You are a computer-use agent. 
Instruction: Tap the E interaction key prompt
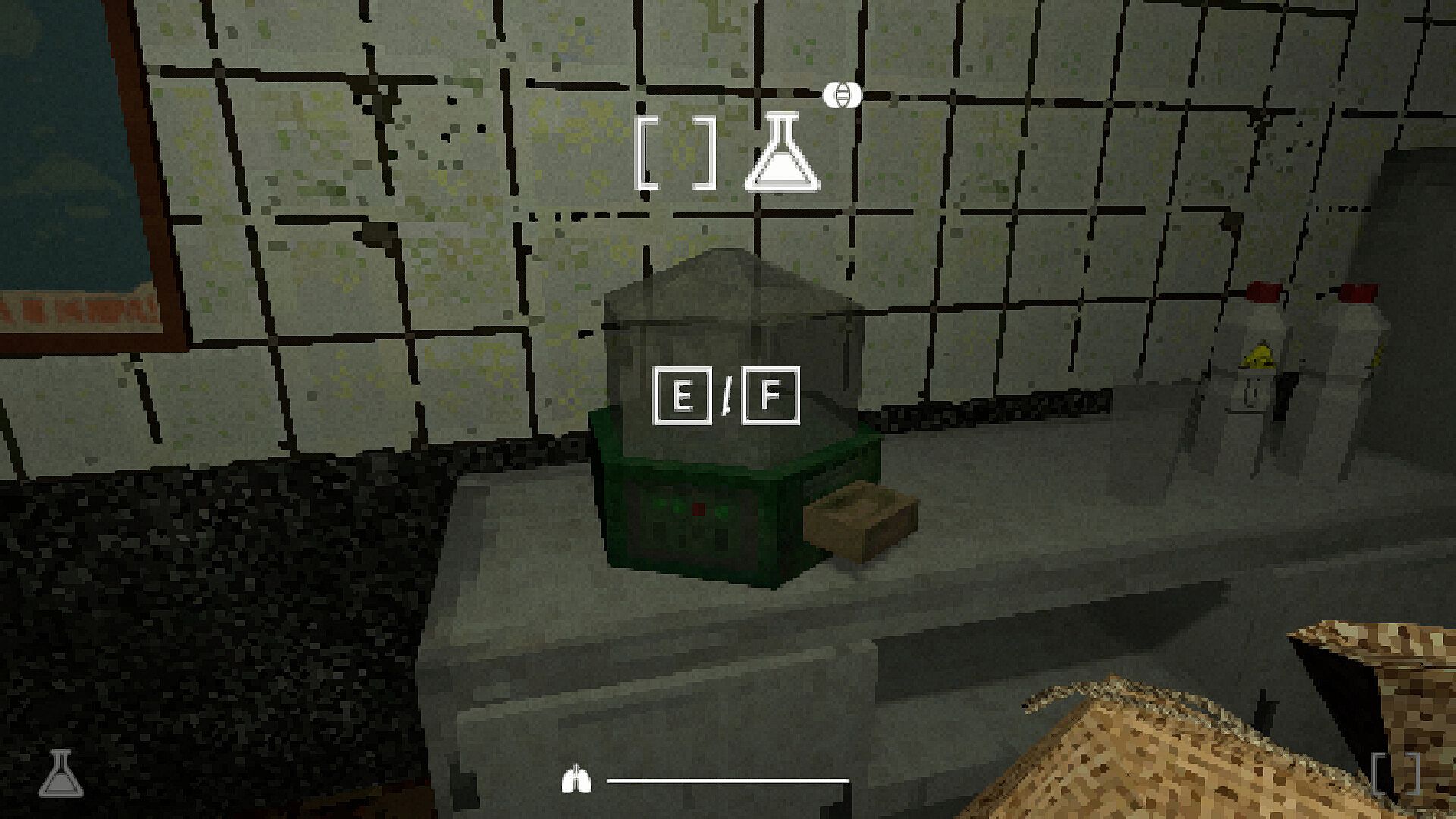(682, 396)
